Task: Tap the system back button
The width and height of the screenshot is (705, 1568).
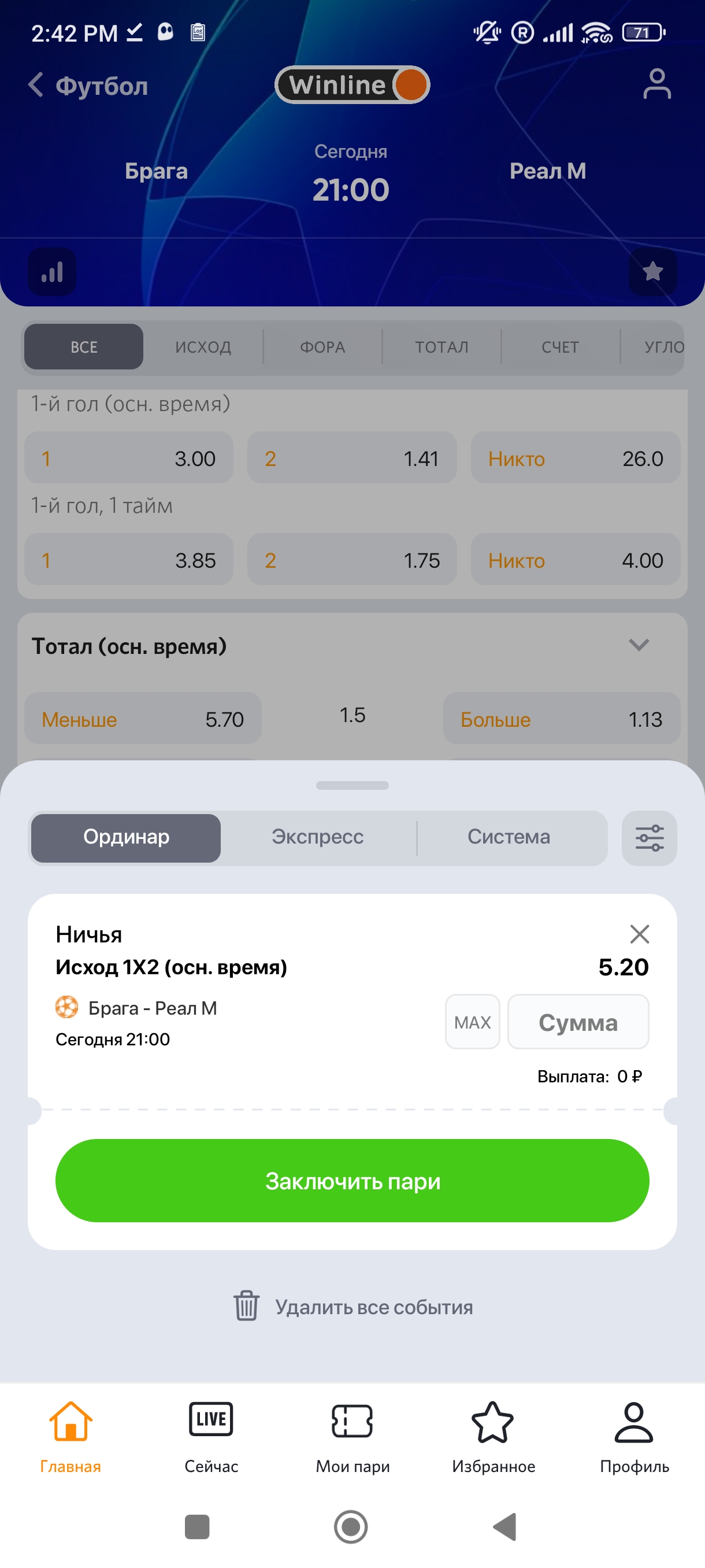Action: (505, 1526)
